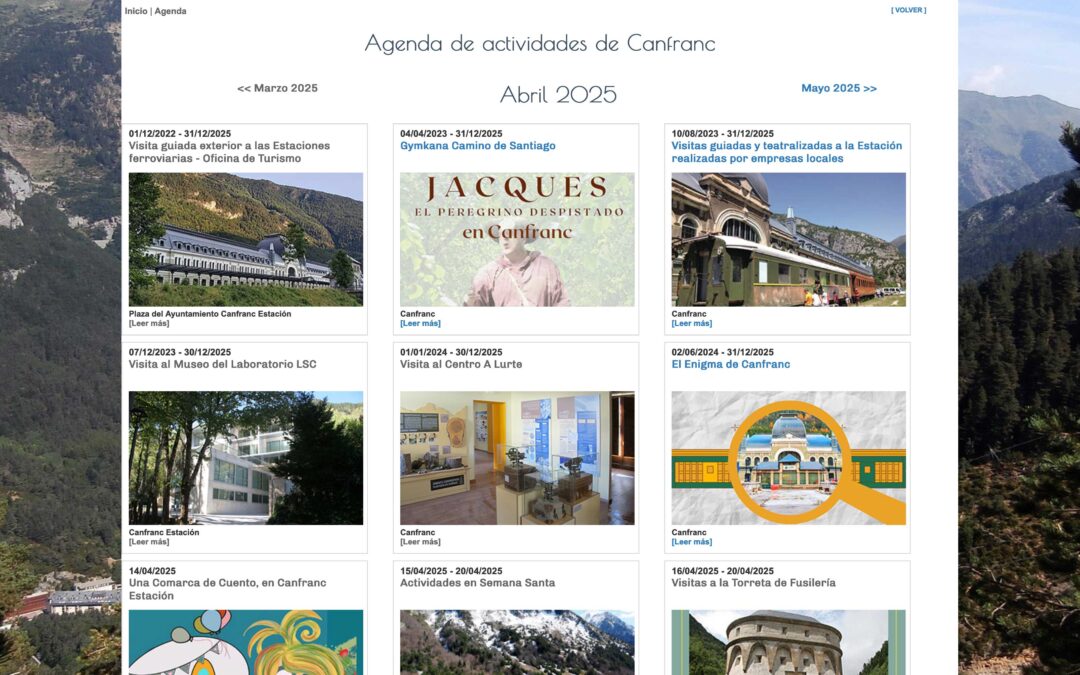Open the Centro A Lurte exhibit photo
The width and height of the screenshot is (1080, 675).
pos(517,457)
